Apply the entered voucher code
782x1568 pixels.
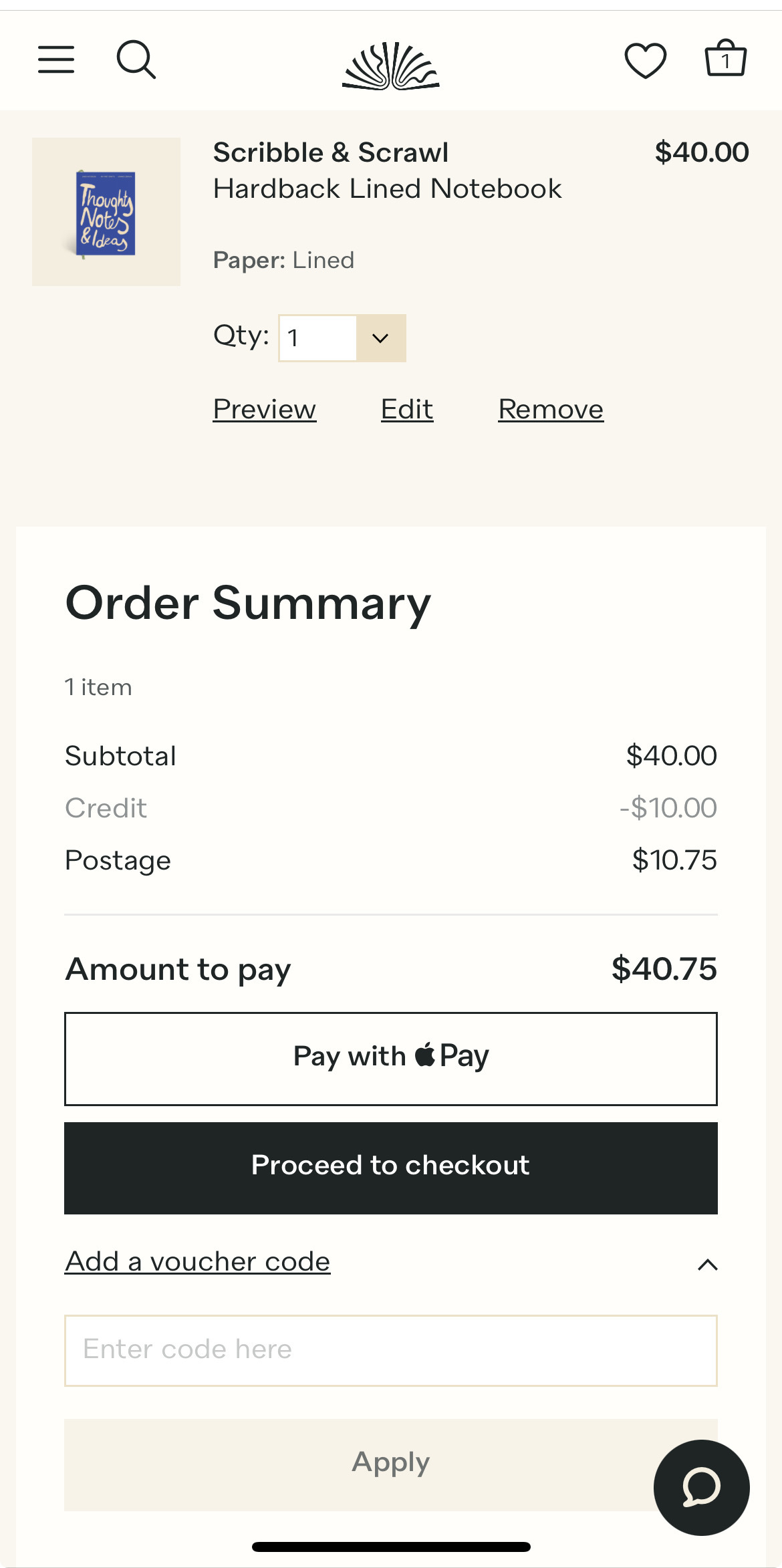390,1463
